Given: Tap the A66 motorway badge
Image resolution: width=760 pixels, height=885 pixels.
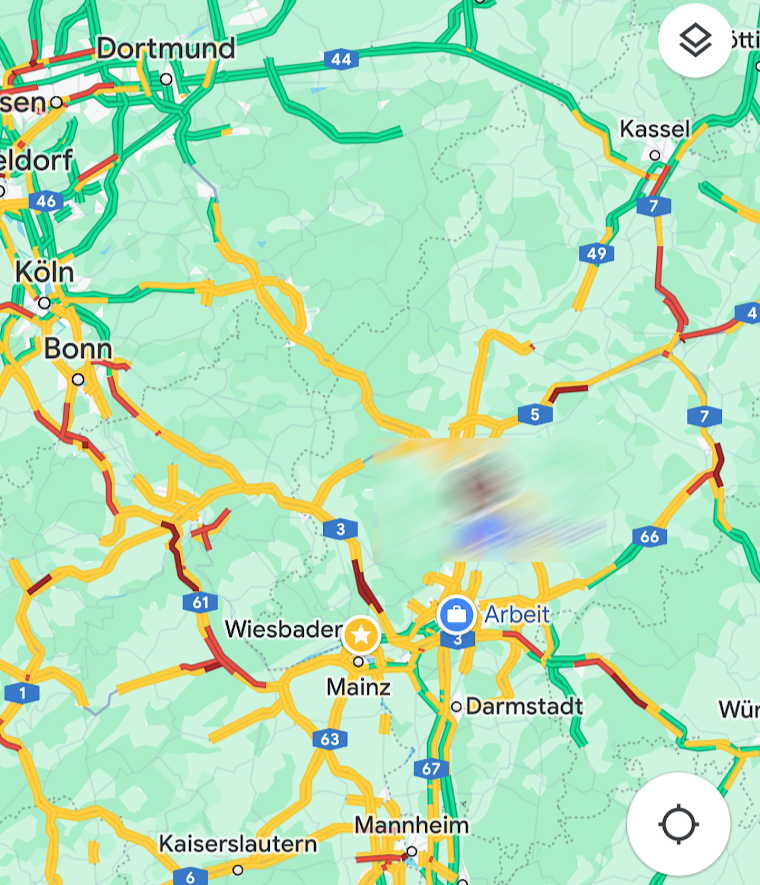Looking at the screenshot, I should coord(650,535).
